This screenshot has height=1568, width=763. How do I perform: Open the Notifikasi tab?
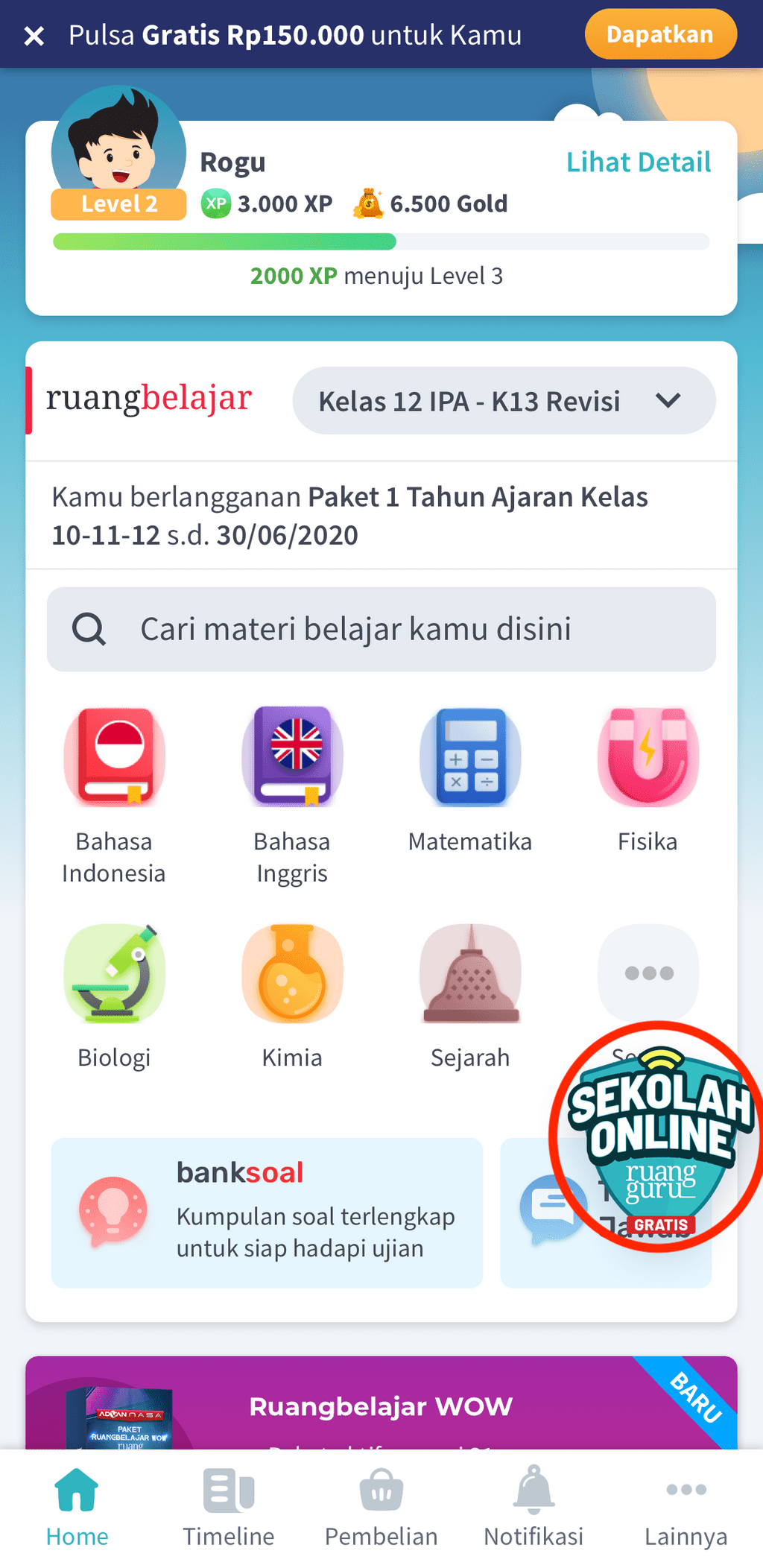tap(534, 1507)
